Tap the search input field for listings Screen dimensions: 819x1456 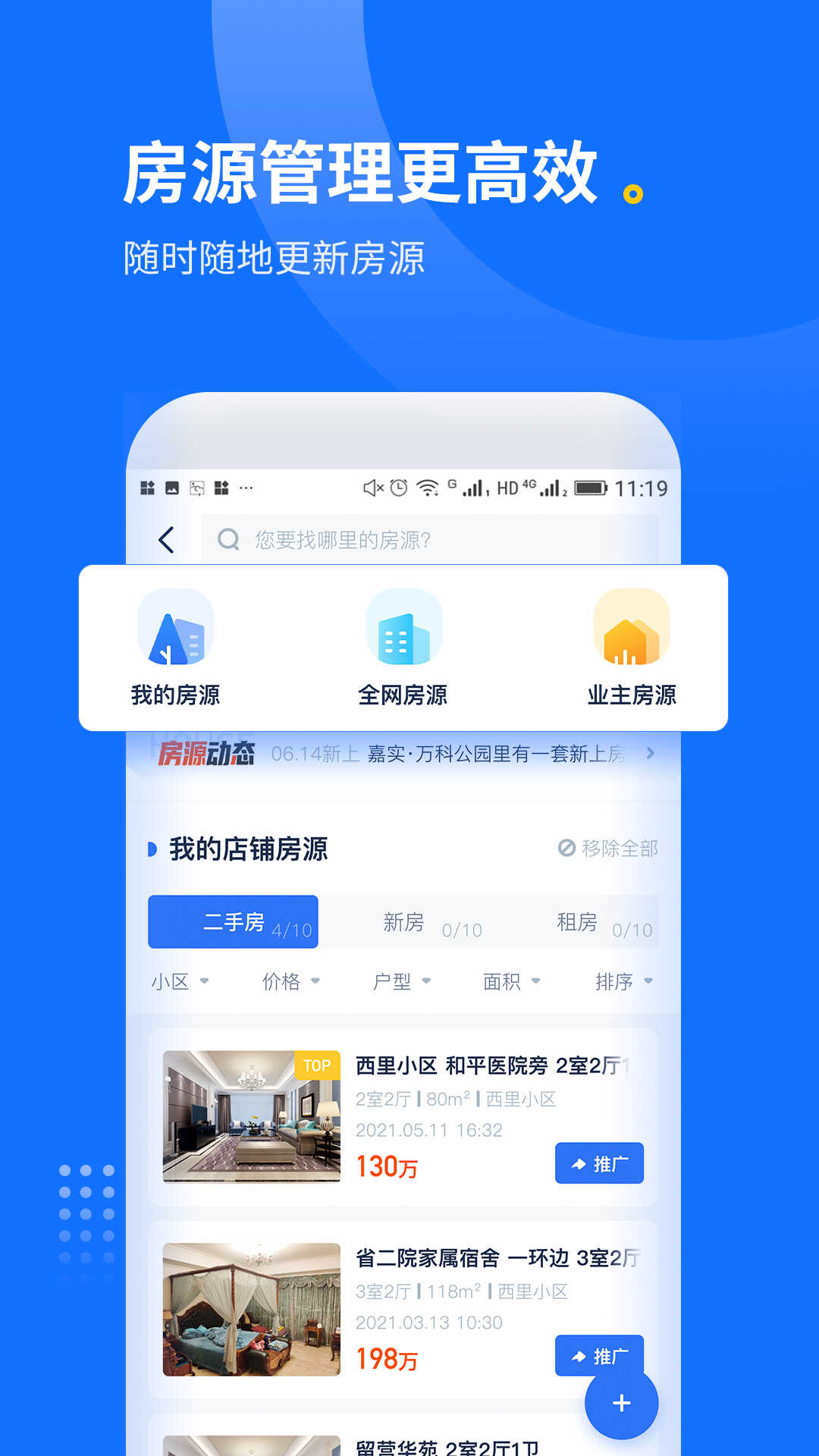point(425,540)
